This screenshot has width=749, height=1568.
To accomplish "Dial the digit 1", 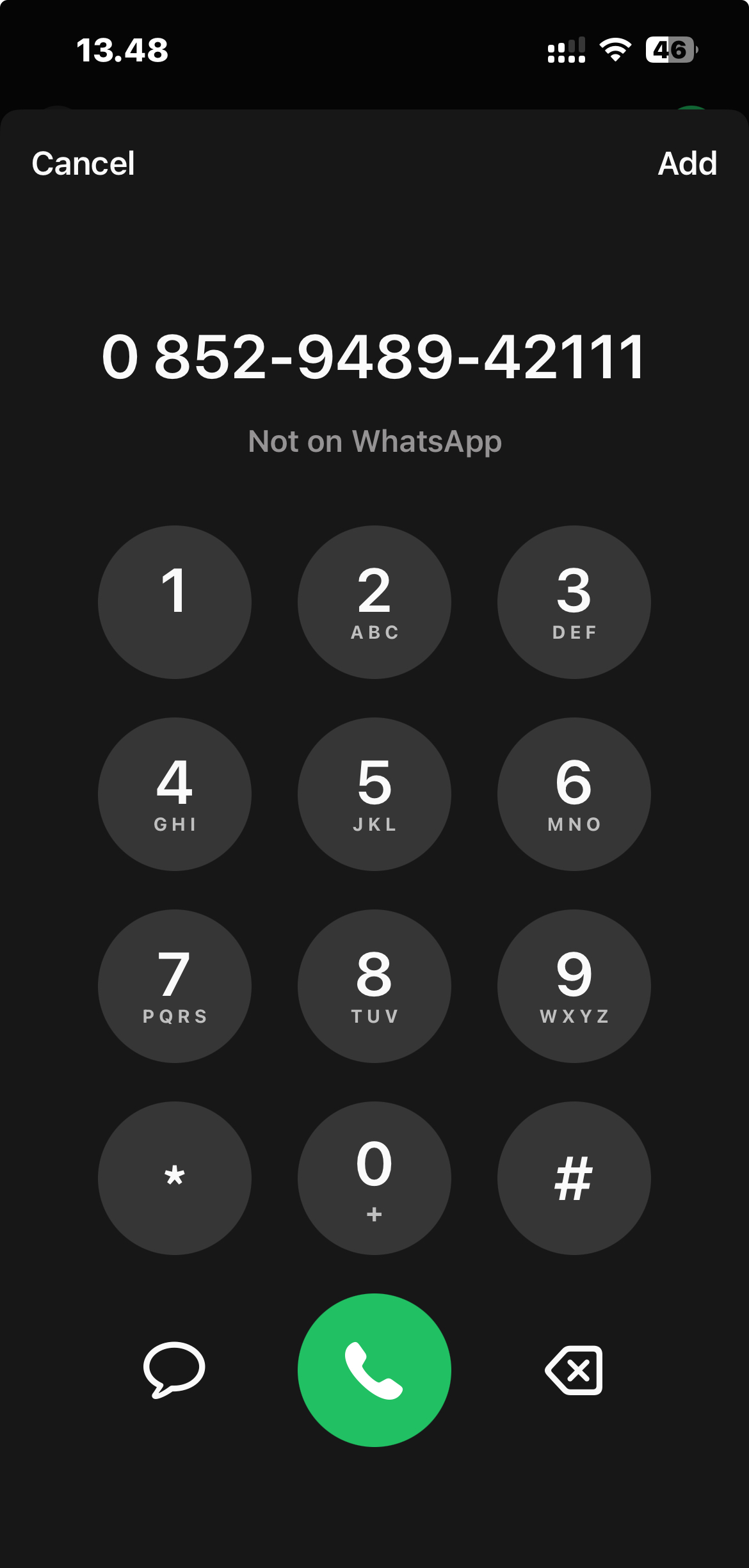I will (x=175, y=602).
